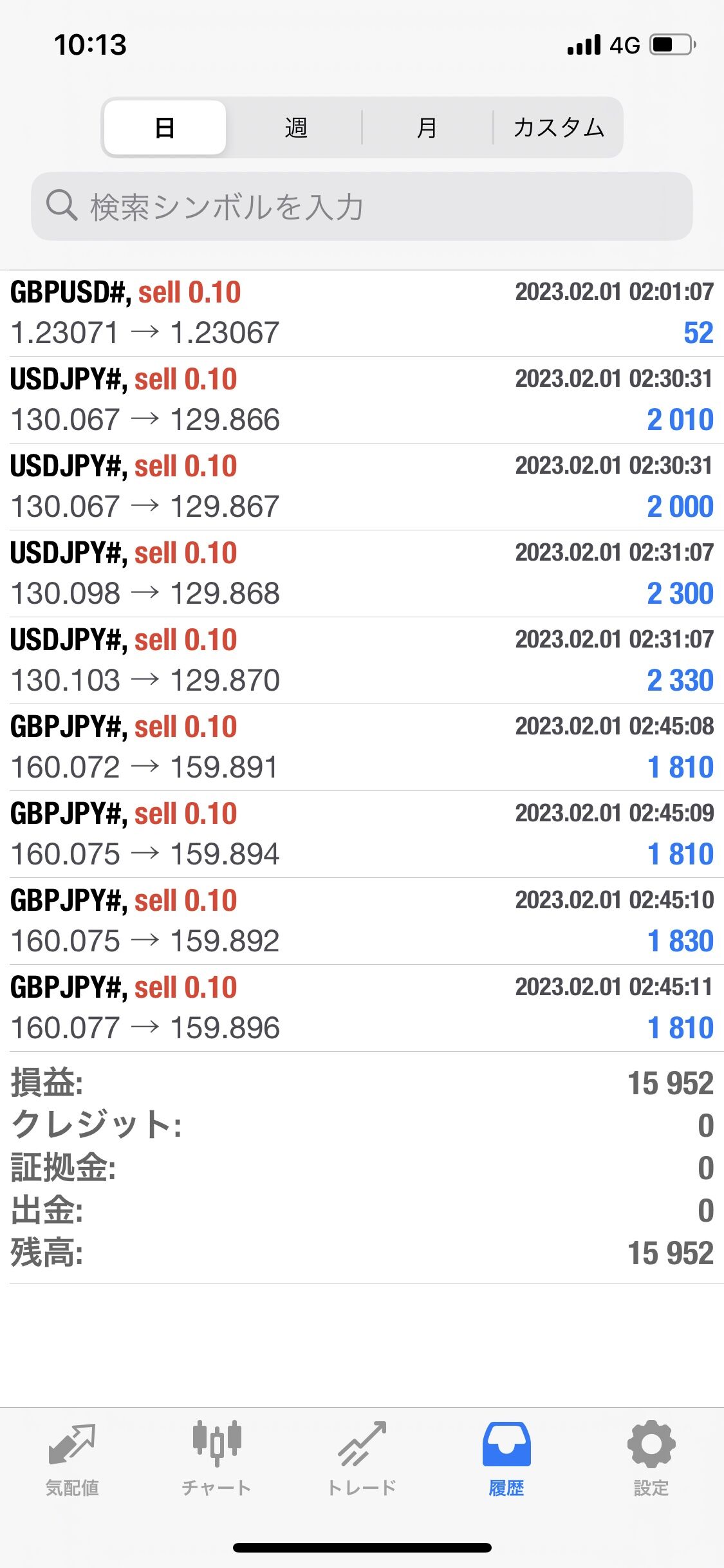Viewport: 724px width, 1568px height.
Task: Open GBPJPY# trade closed at 02:45:08
Action: [362, 747]
